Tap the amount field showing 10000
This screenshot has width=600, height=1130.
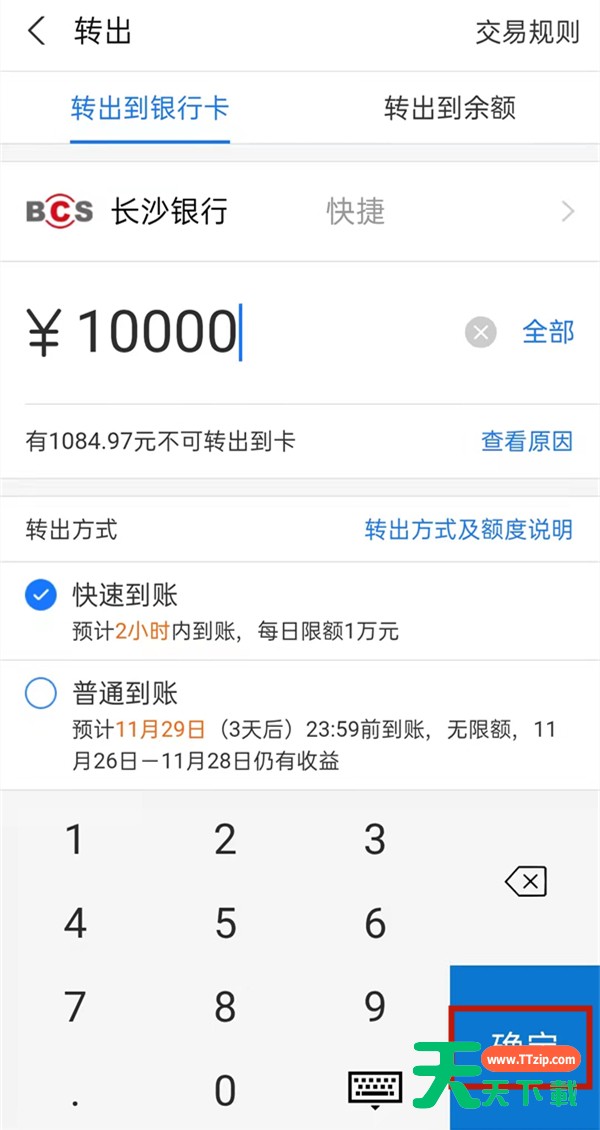238,332
